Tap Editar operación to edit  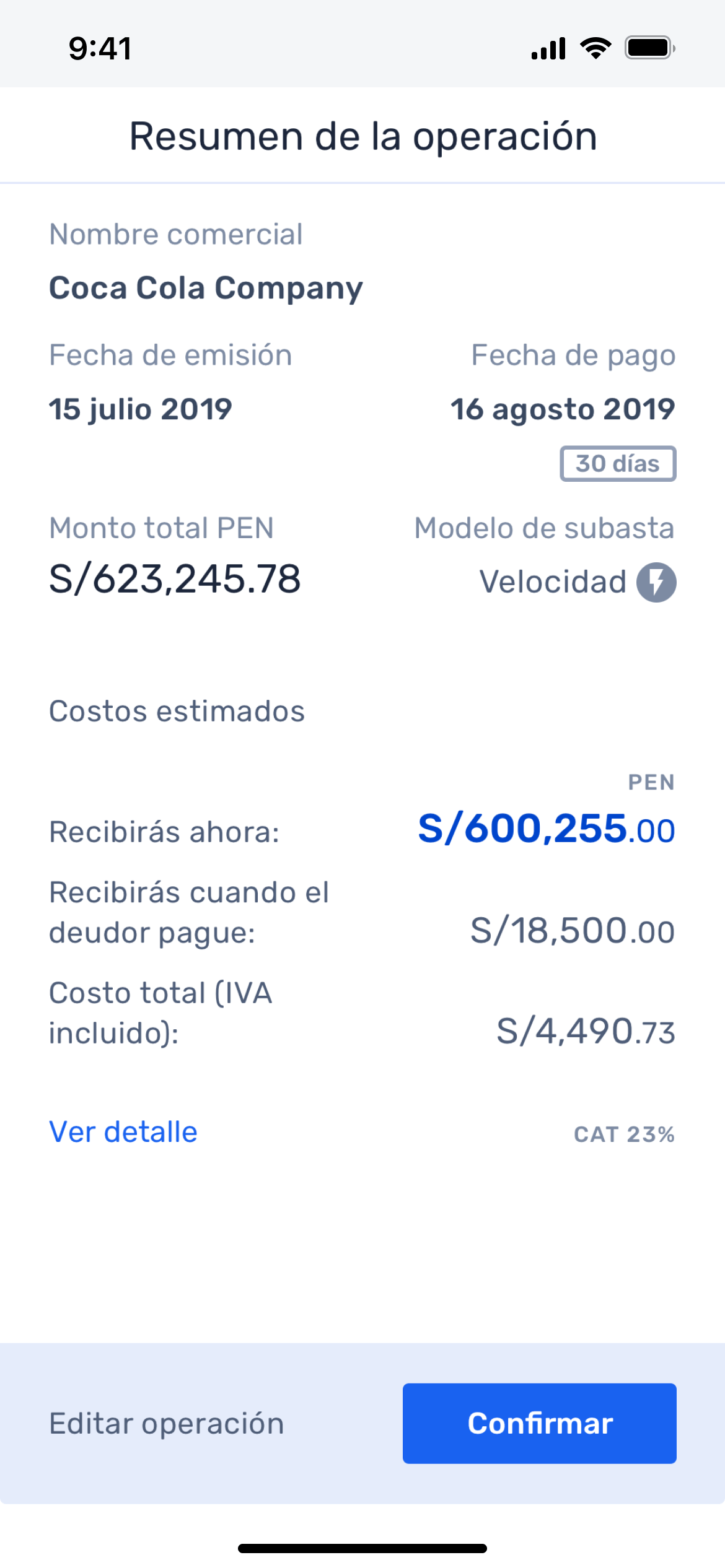coord(166,1423)
